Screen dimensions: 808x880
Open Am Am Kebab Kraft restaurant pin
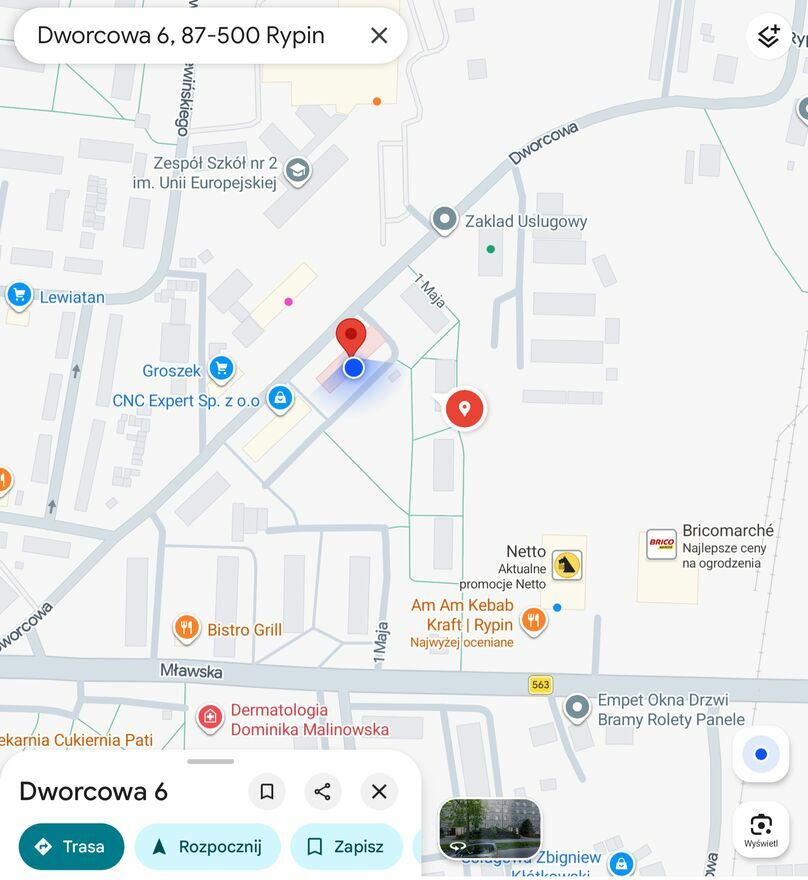(534, 621)
